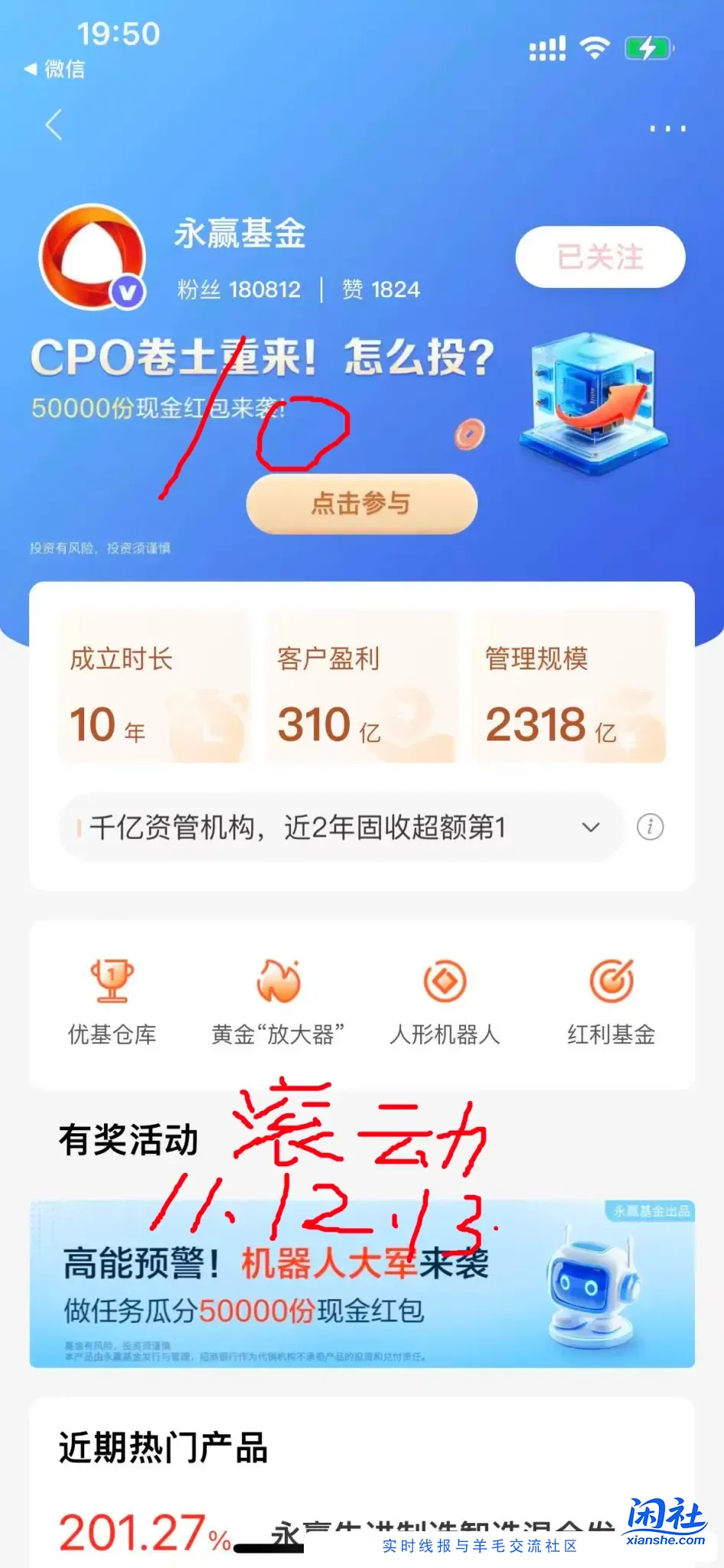The width and height of the screenshot is (724, 1568).
Task: Toggle Wi-Fi from the status bar icon
Action: [x=596, y=48]
